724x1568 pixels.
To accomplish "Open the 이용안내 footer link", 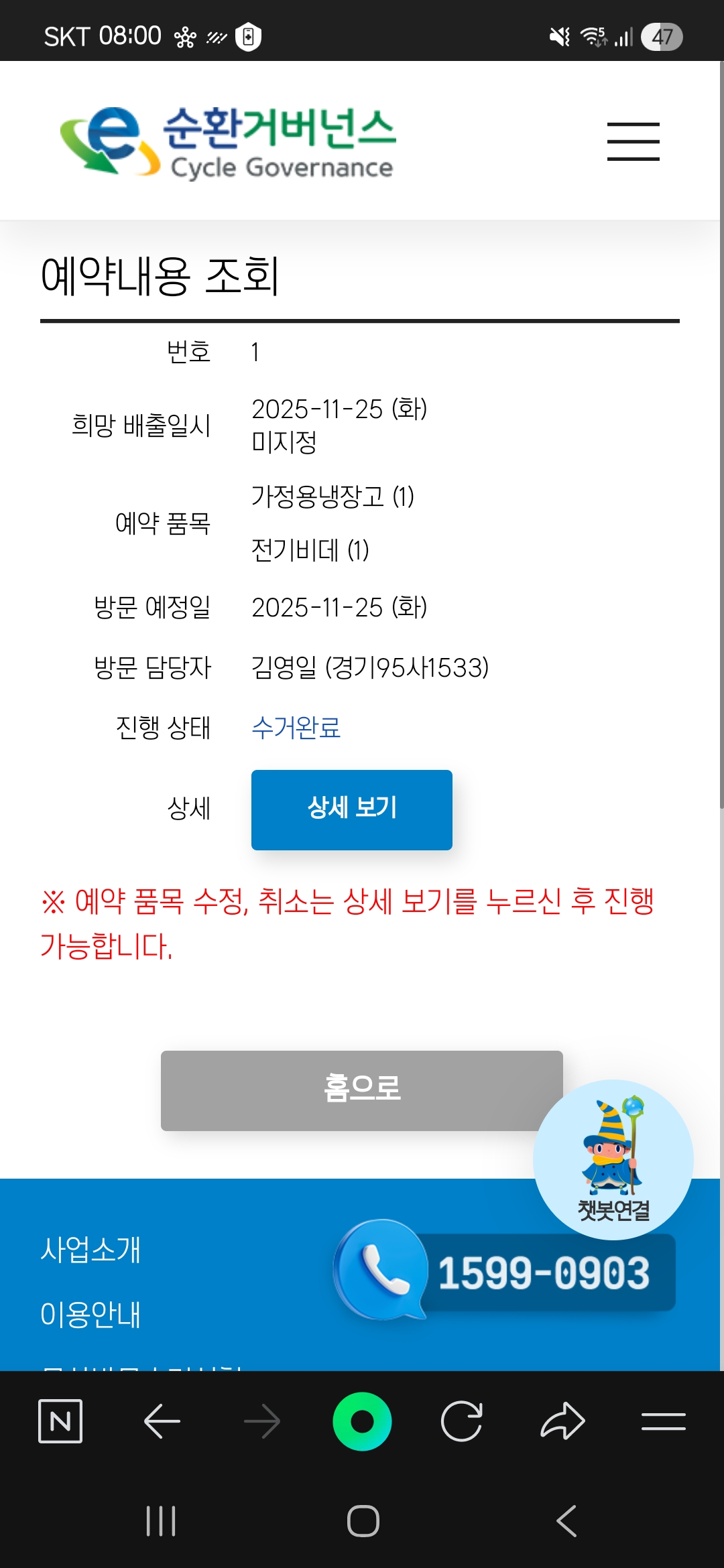I will [x=90, y=1314].
